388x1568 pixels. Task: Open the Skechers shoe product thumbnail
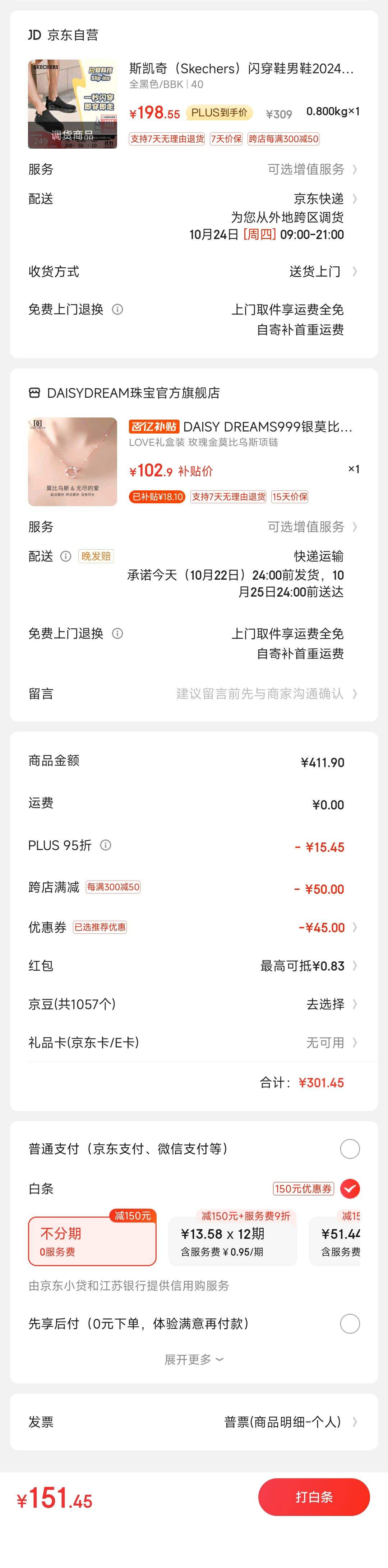click(x=73, y=104)
